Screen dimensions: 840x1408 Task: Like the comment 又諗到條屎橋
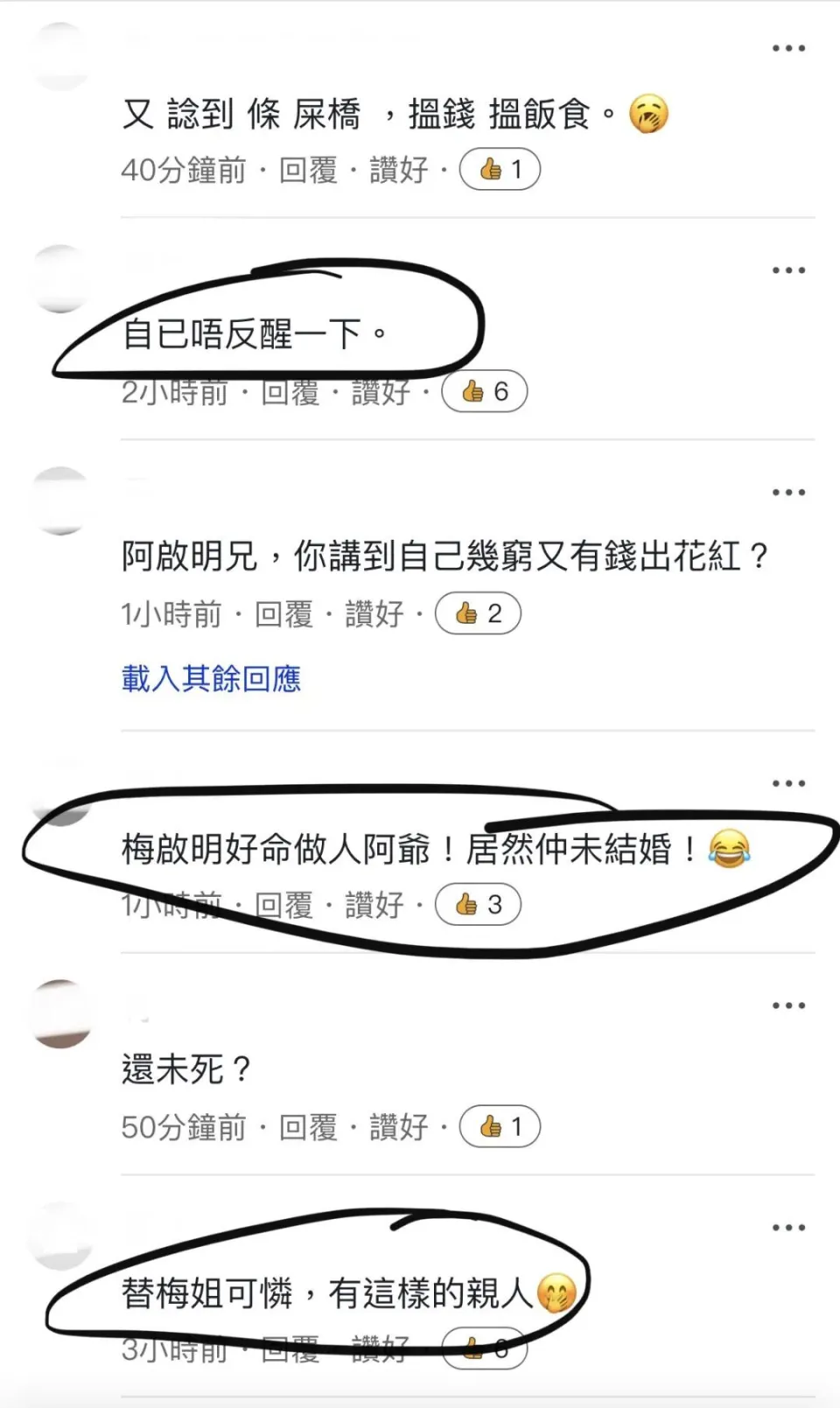(x=399, y=170)
